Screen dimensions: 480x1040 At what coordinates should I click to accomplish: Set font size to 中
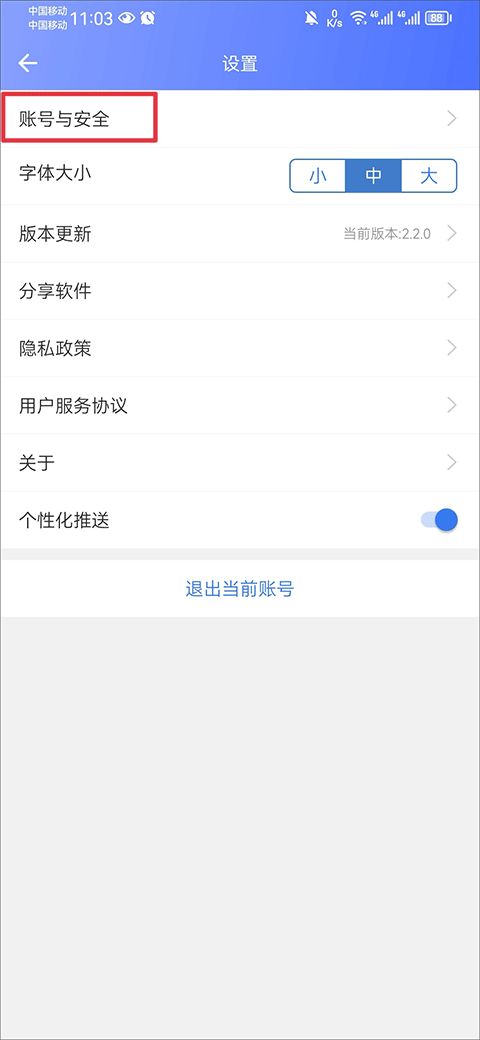373,176
